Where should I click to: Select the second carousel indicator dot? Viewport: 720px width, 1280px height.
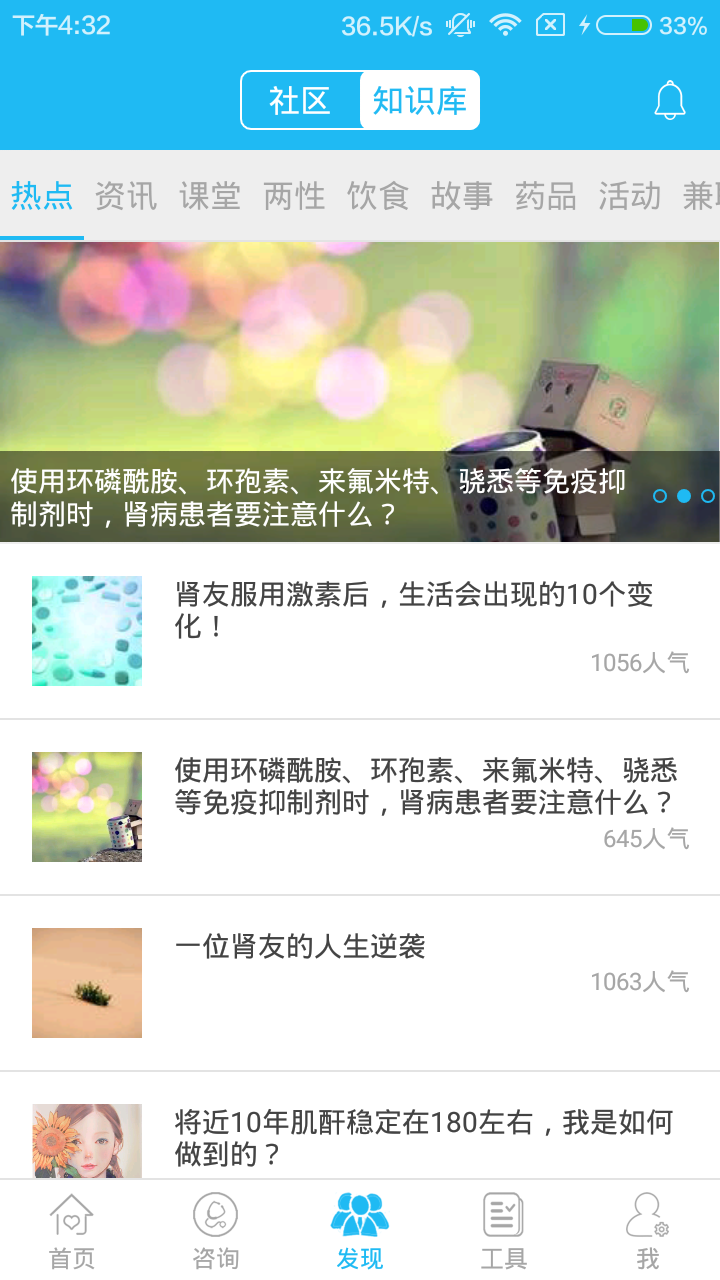point(684,495)
